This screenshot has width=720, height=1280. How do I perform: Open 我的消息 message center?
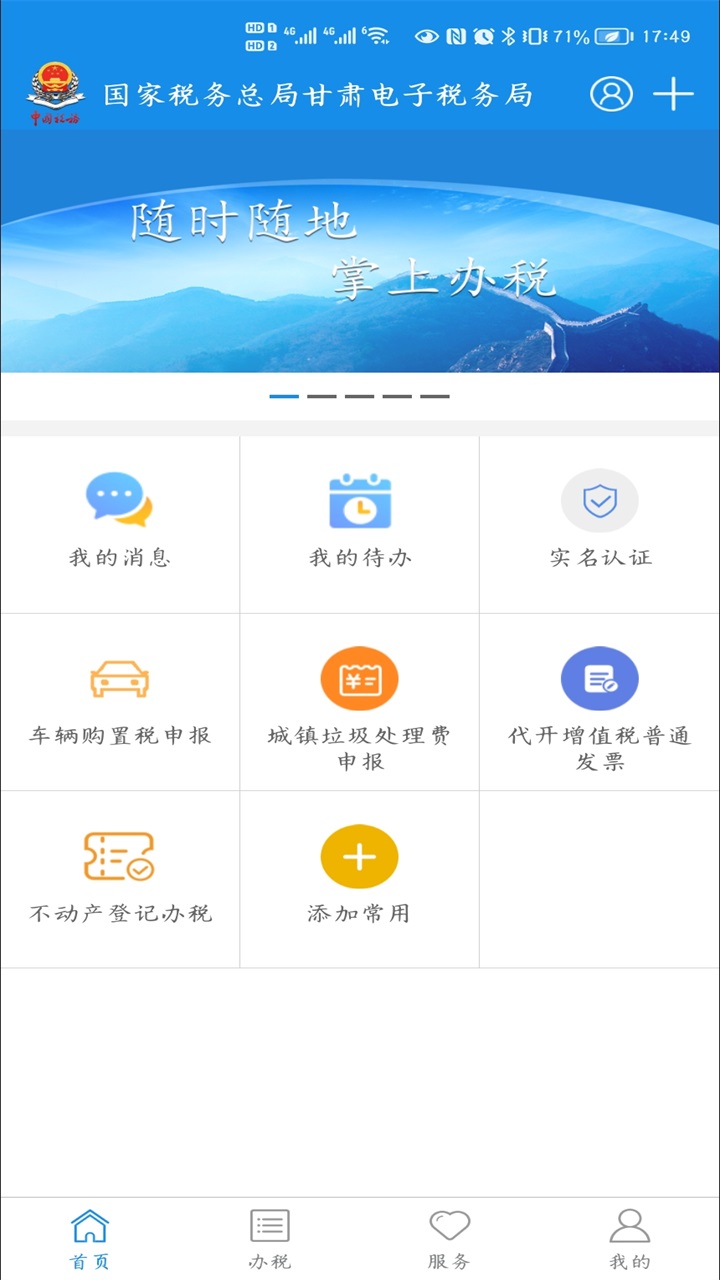[119, 520]
